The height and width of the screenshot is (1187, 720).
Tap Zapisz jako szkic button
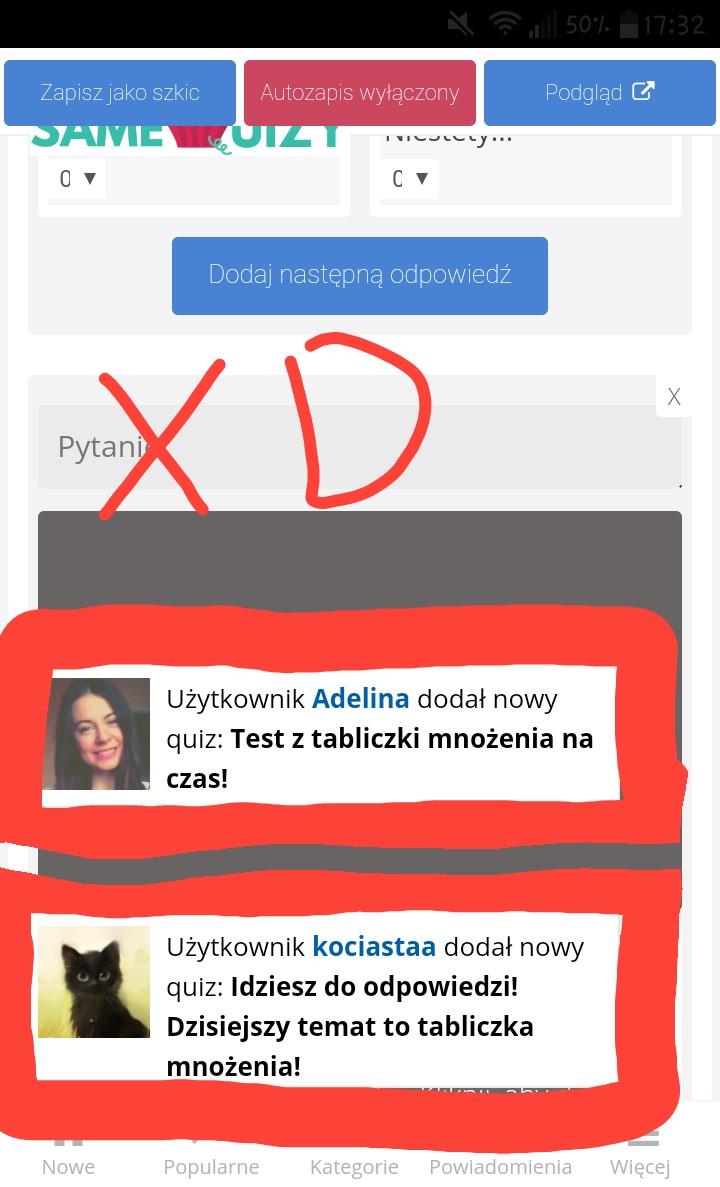[x=120, y=93]
